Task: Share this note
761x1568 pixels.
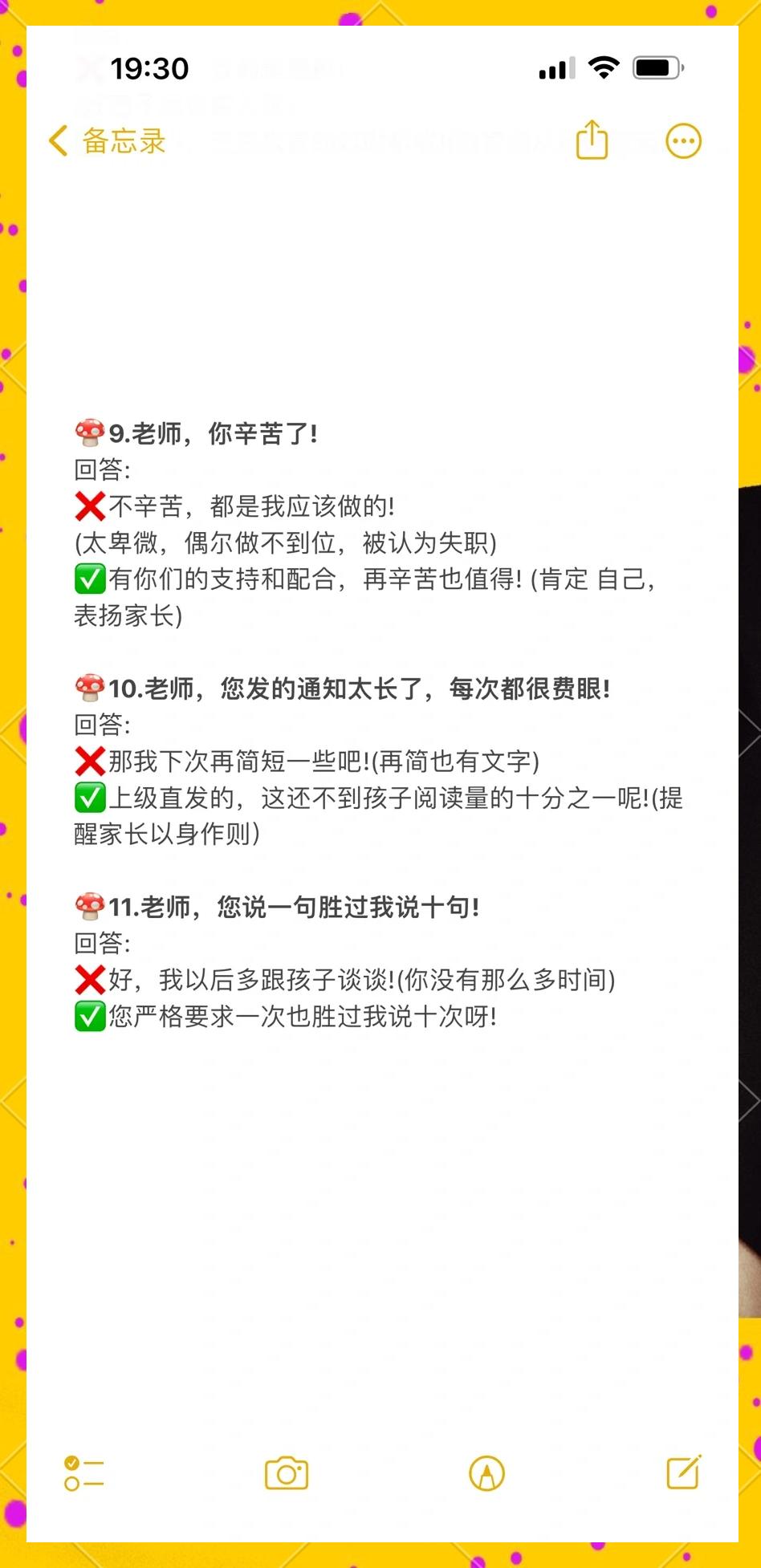Action: (592, 140)
